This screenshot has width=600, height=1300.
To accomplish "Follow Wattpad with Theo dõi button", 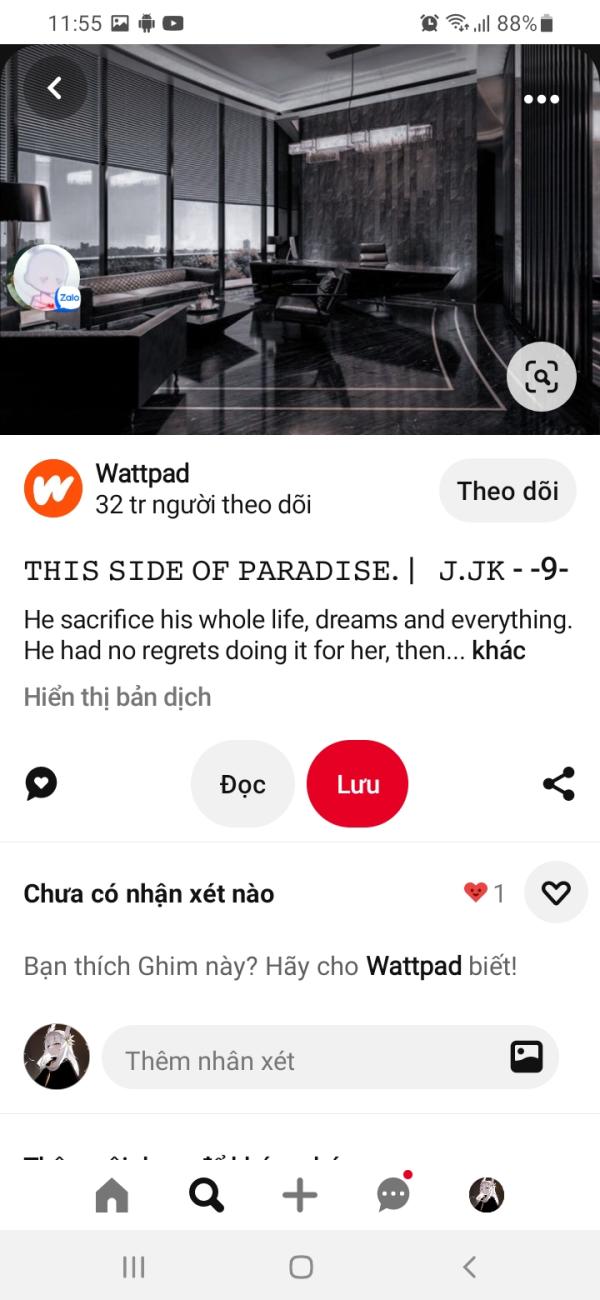I will click(507, 491).
